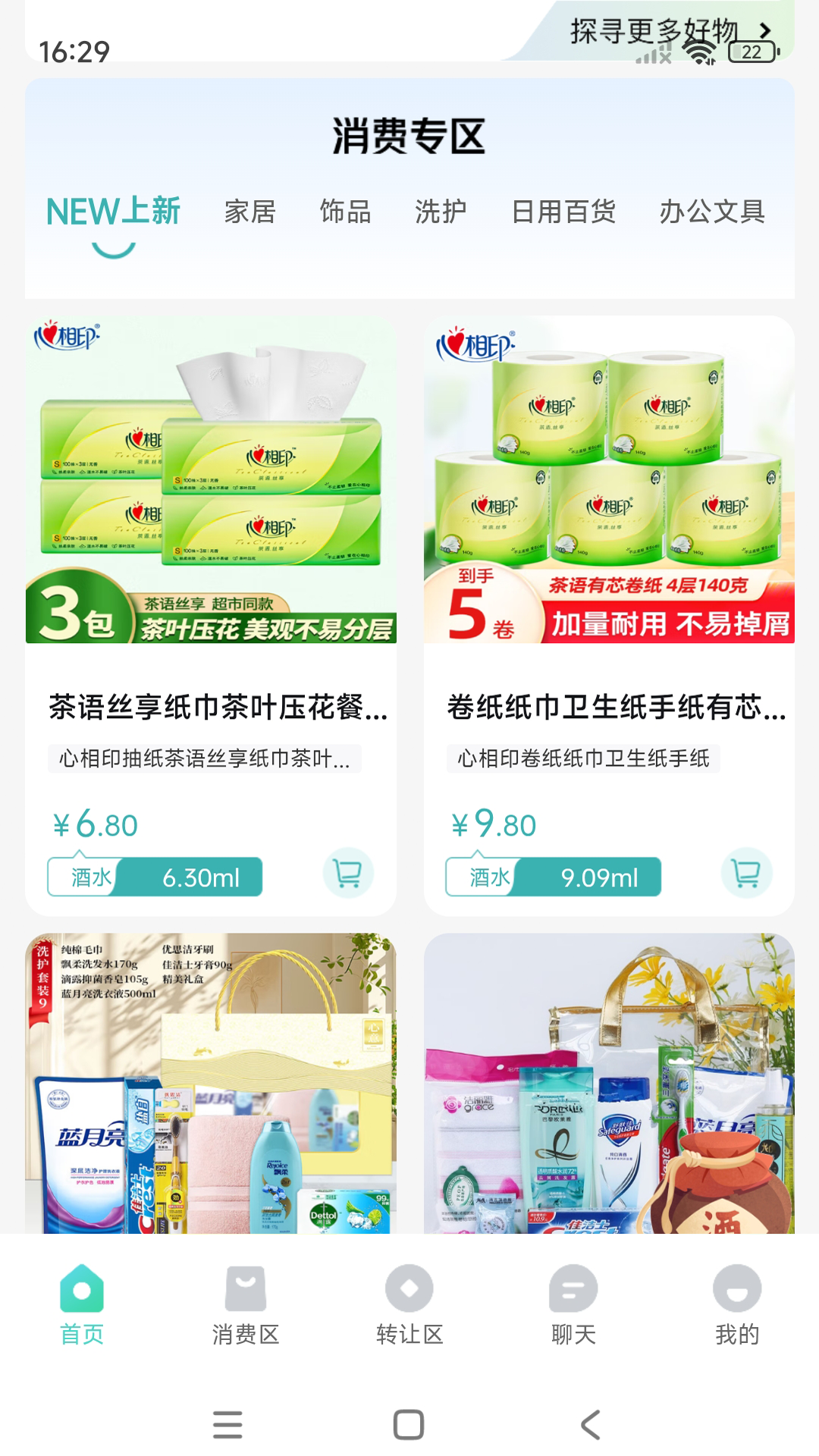Select the NEW上新 category tab
The height and width of the screenshot is (1456, 819).
point(114,212)
